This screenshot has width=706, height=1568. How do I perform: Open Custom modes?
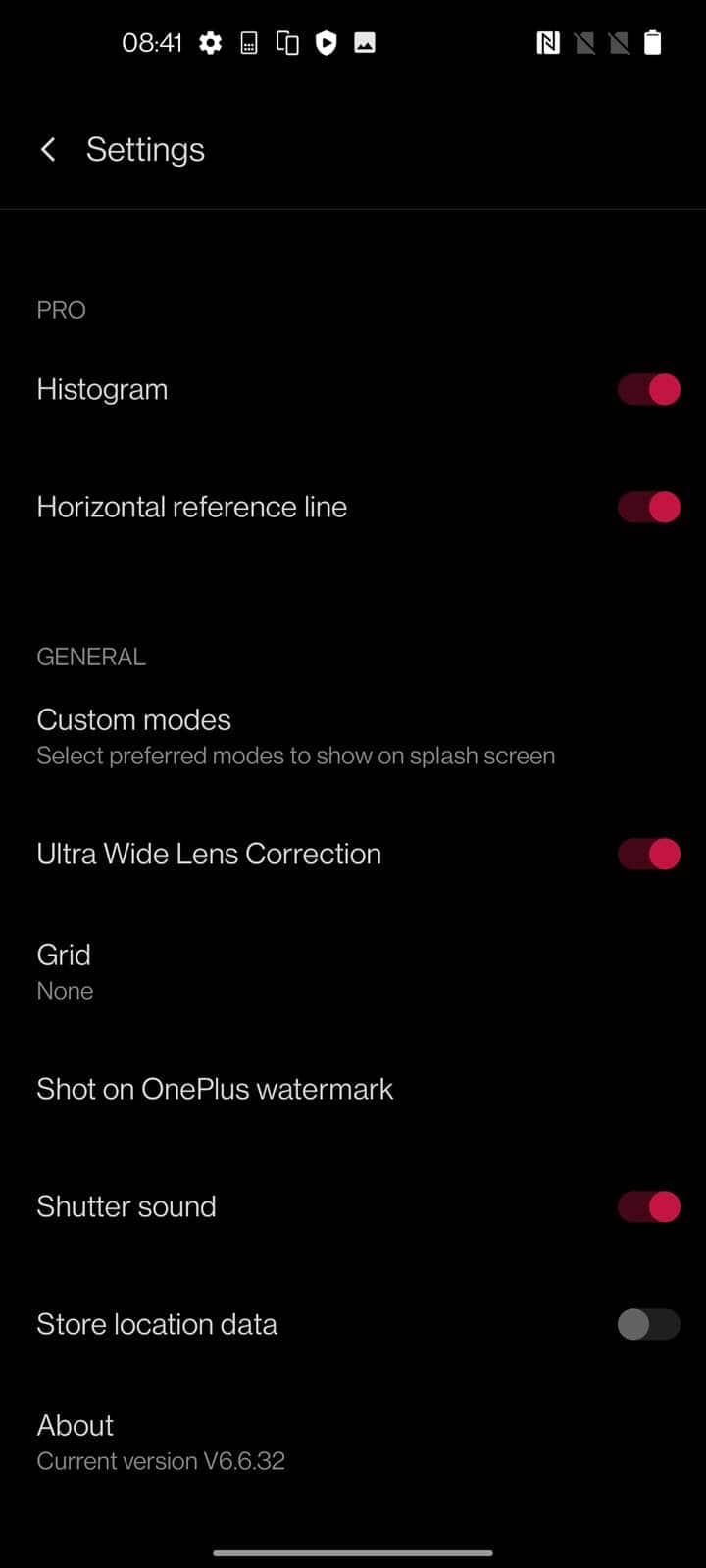click(x=353, y=736)
